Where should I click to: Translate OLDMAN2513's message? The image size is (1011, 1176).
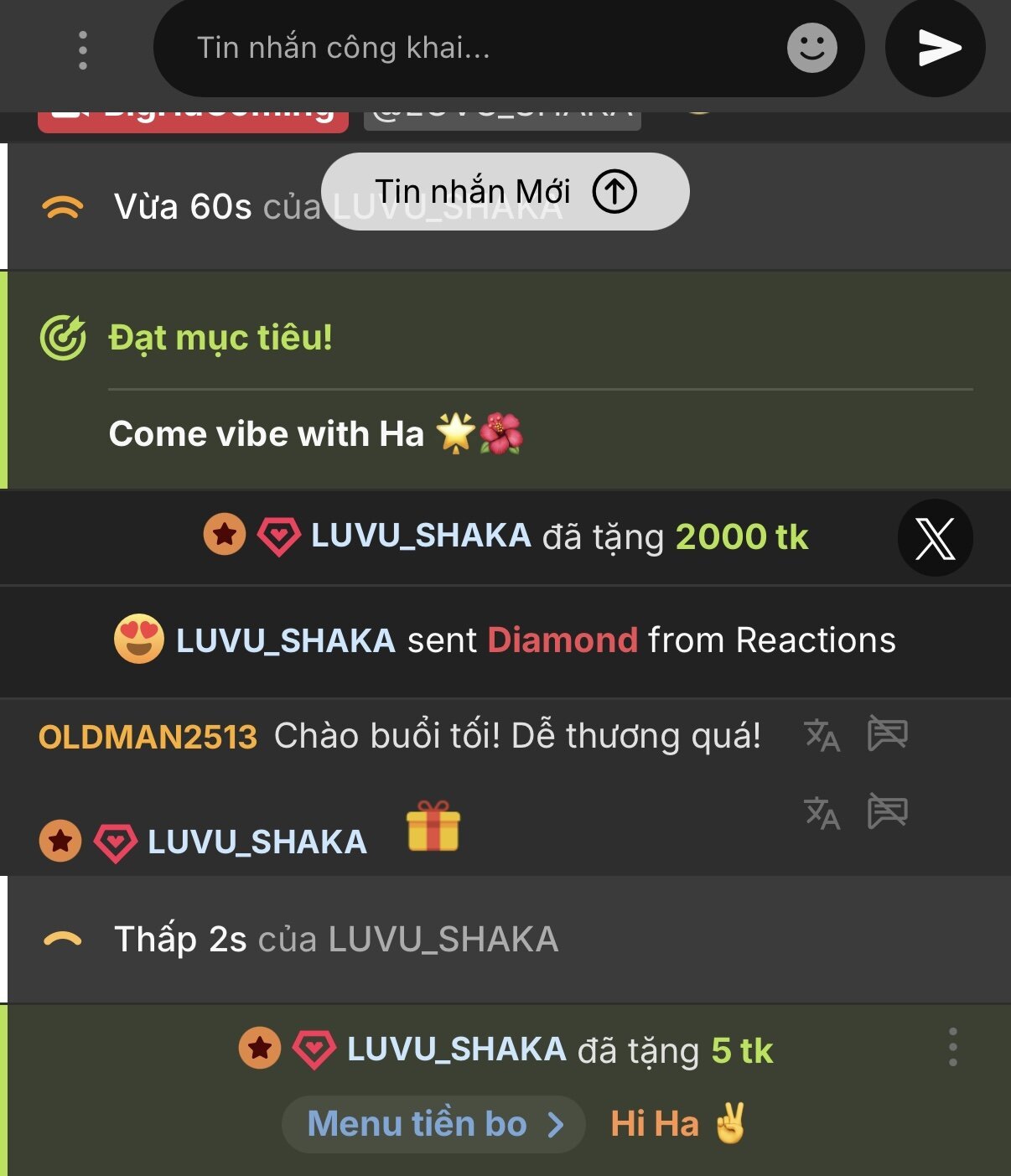(822, 735)
